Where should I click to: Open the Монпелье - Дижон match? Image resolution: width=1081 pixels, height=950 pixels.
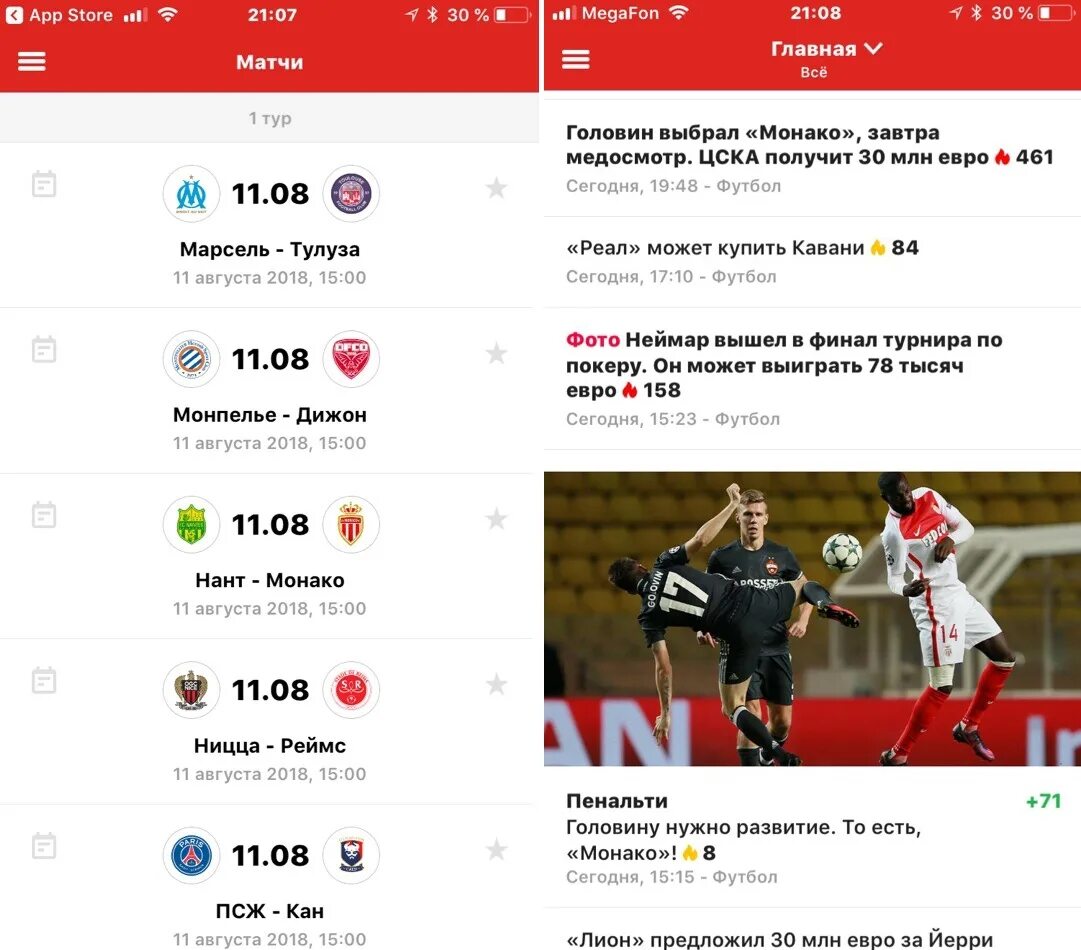coord(270,414)
